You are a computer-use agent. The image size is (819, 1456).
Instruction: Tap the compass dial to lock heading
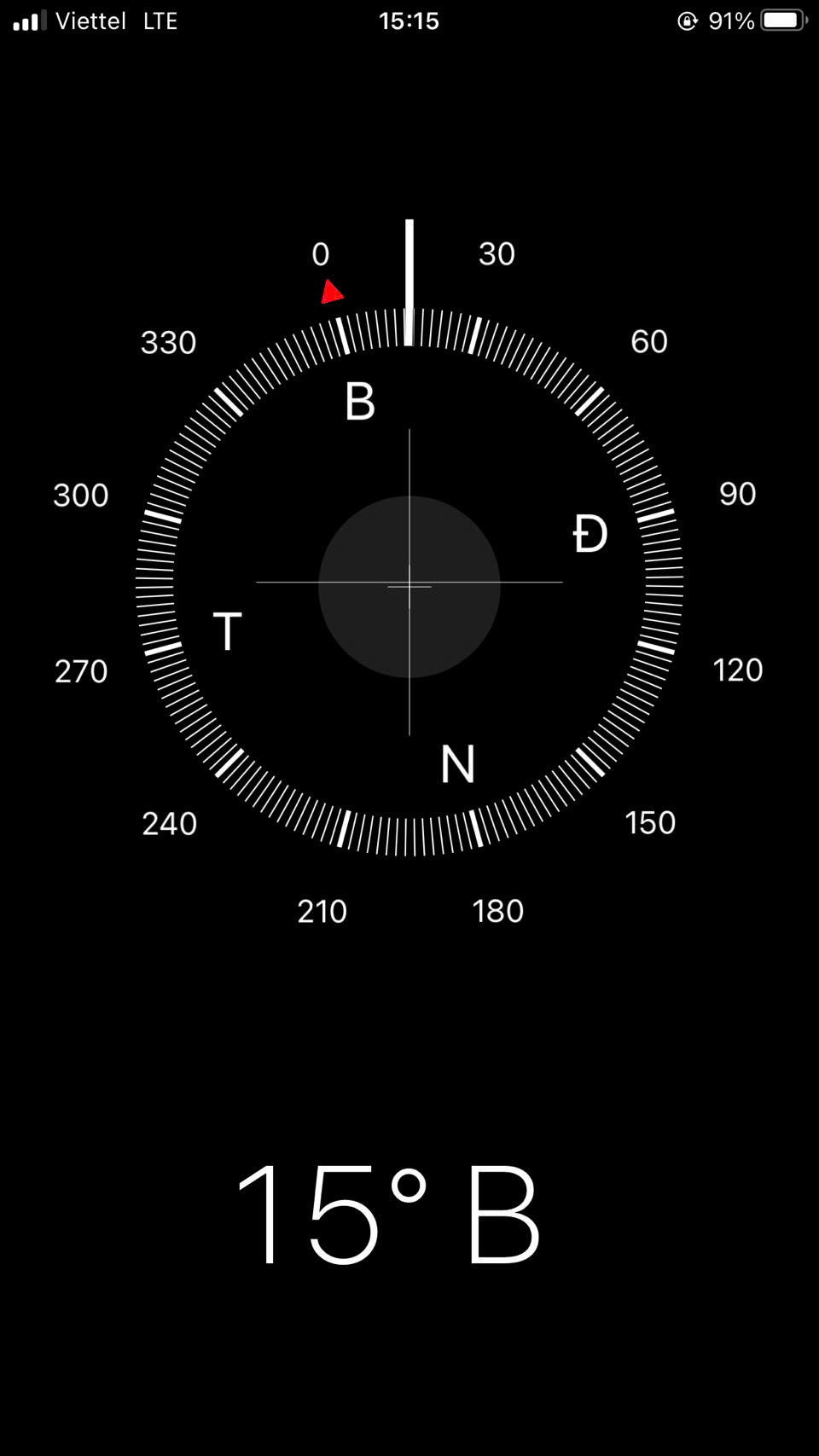point(409,582)
